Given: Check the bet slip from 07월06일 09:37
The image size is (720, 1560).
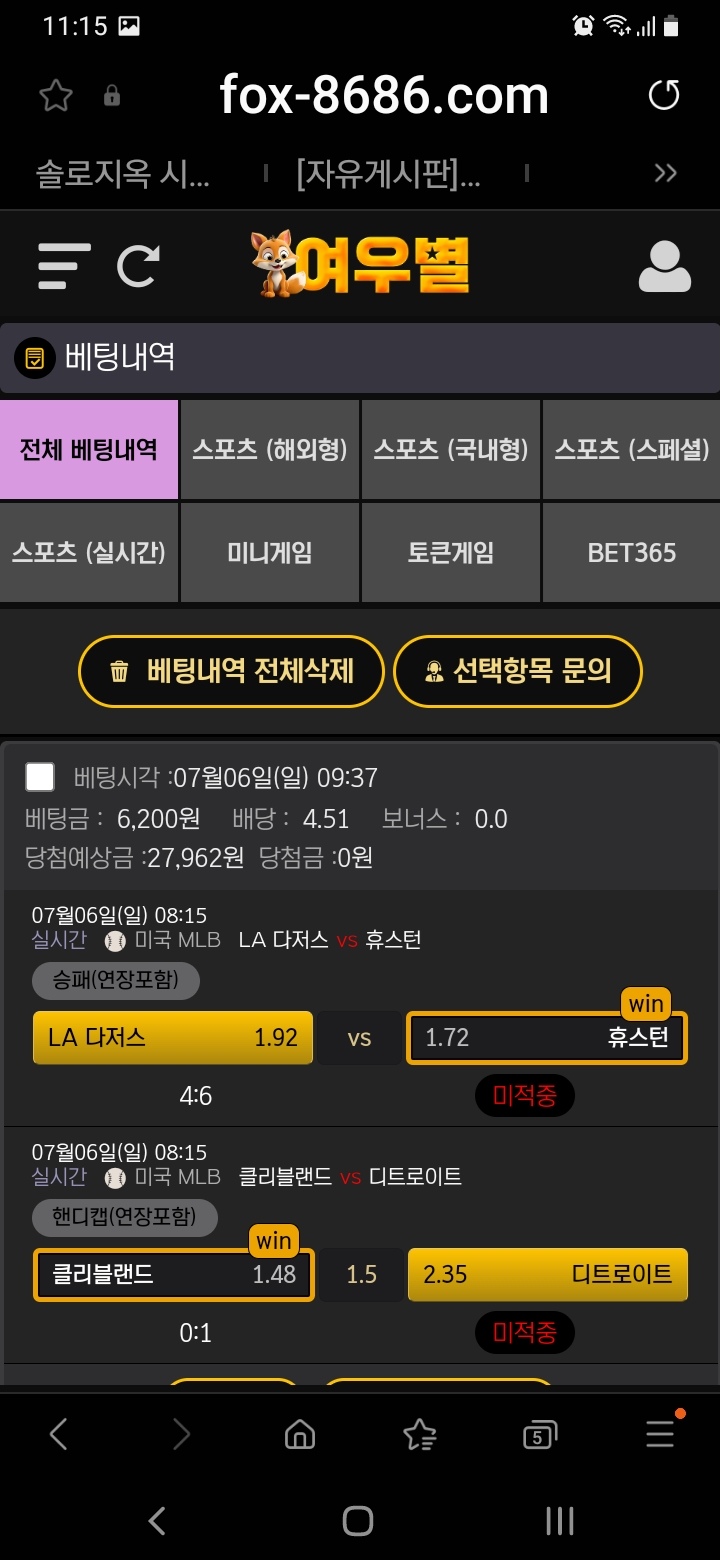Looking at the screenshot, I should [x=40, y=777].
